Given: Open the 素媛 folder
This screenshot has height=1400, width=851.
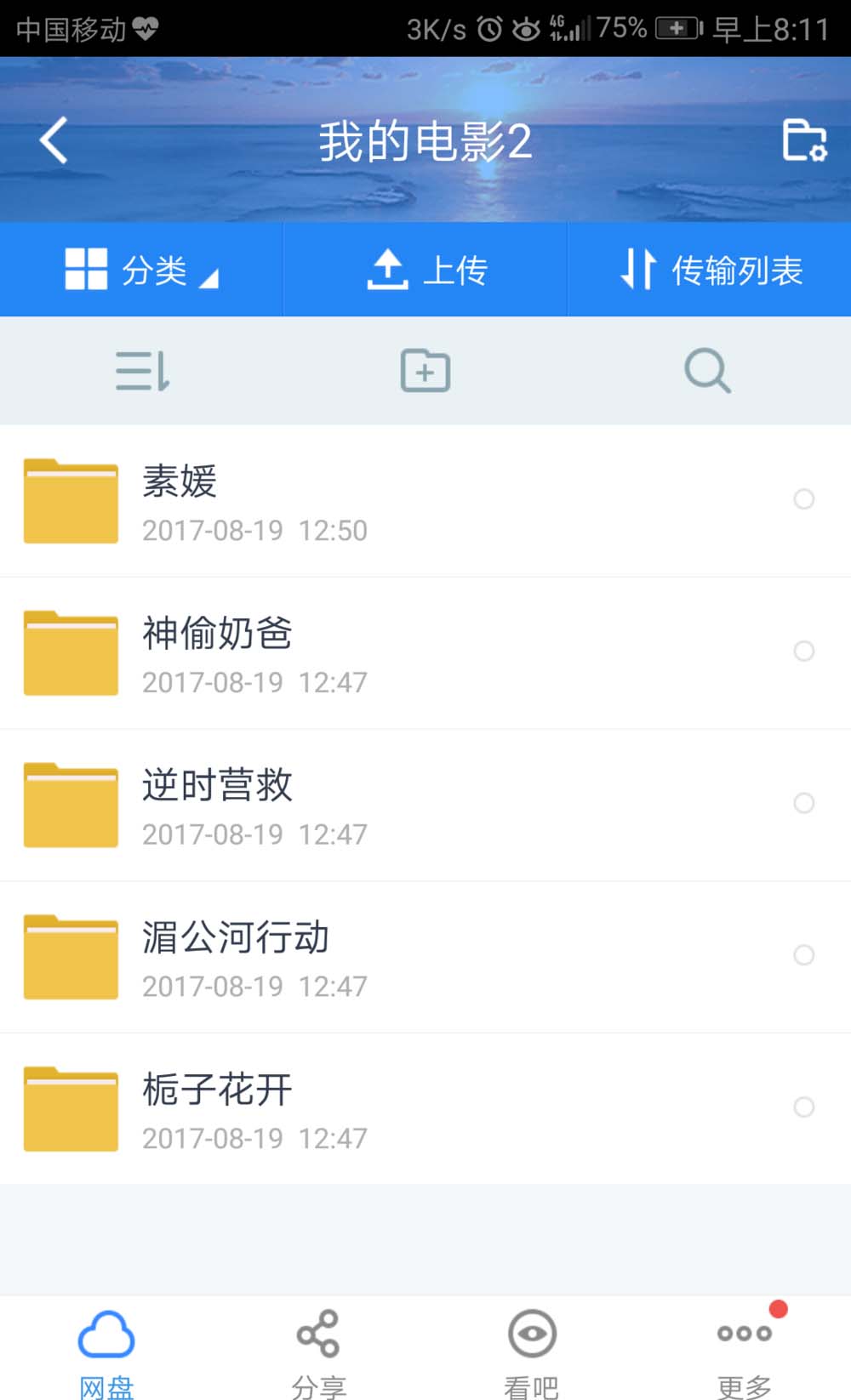Looking at the screenshot, I should (x=255, y=501).
